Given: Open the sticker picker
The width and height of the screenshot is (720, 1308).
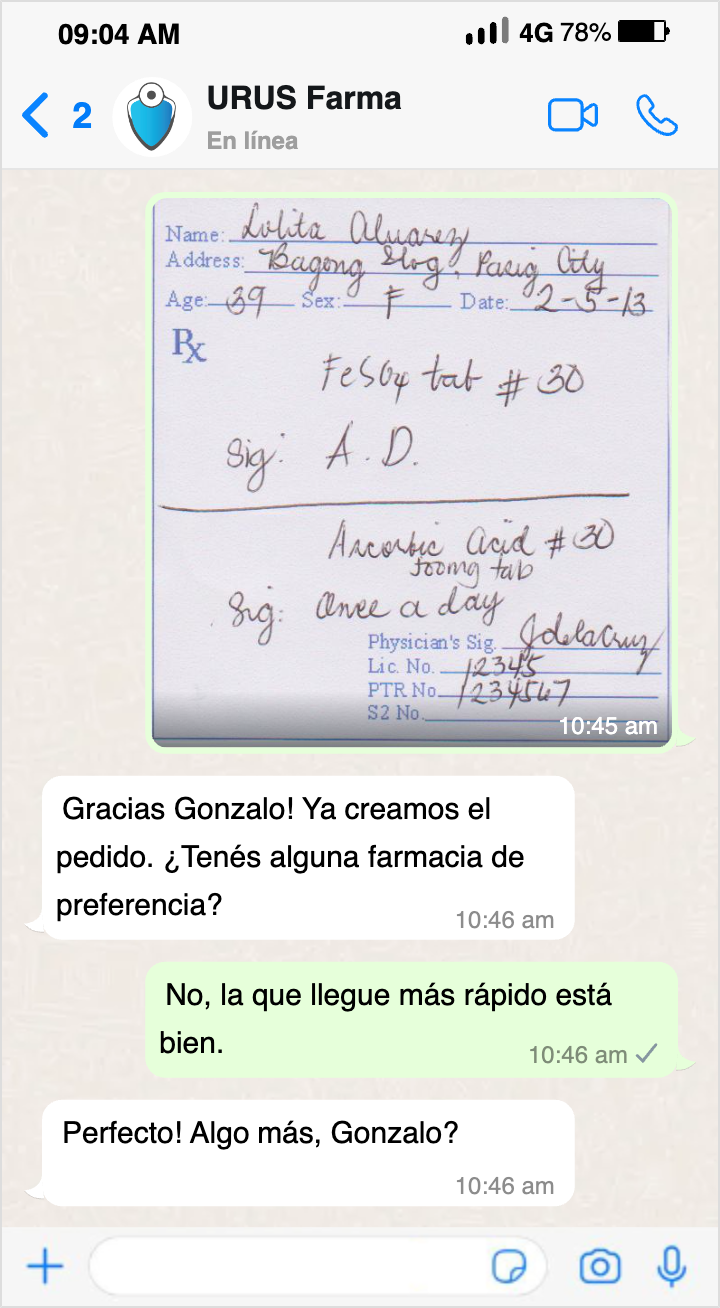Looking at the screenshot, I should [510, 1267].
